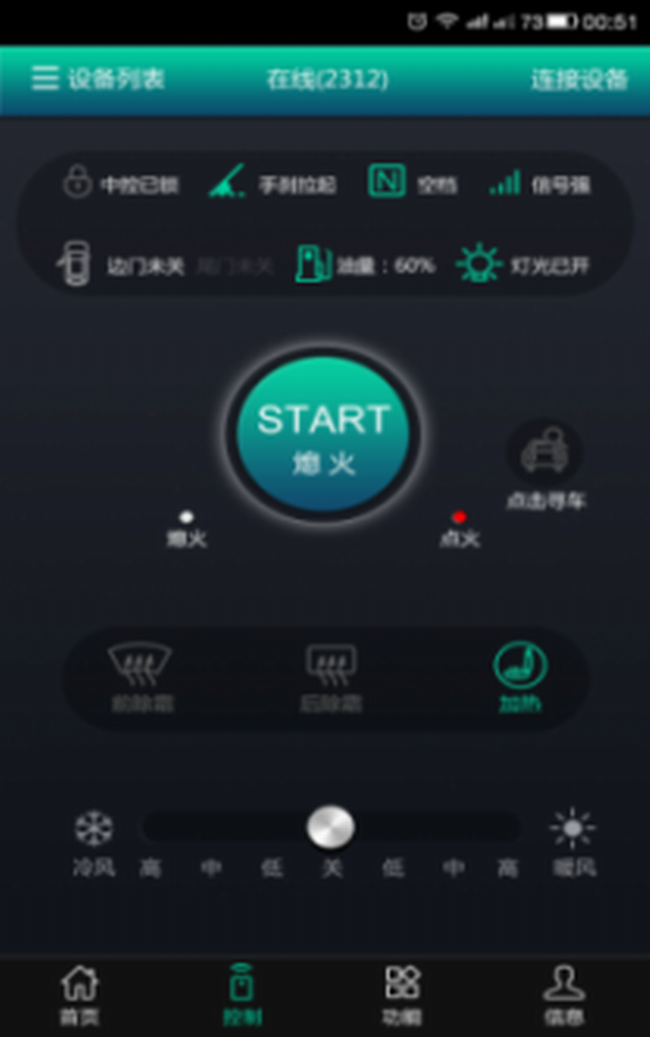Tap the START 熄火 engine button
Image resolution: width=650 pixels, height=1037 pixels.
coord(323,434)
